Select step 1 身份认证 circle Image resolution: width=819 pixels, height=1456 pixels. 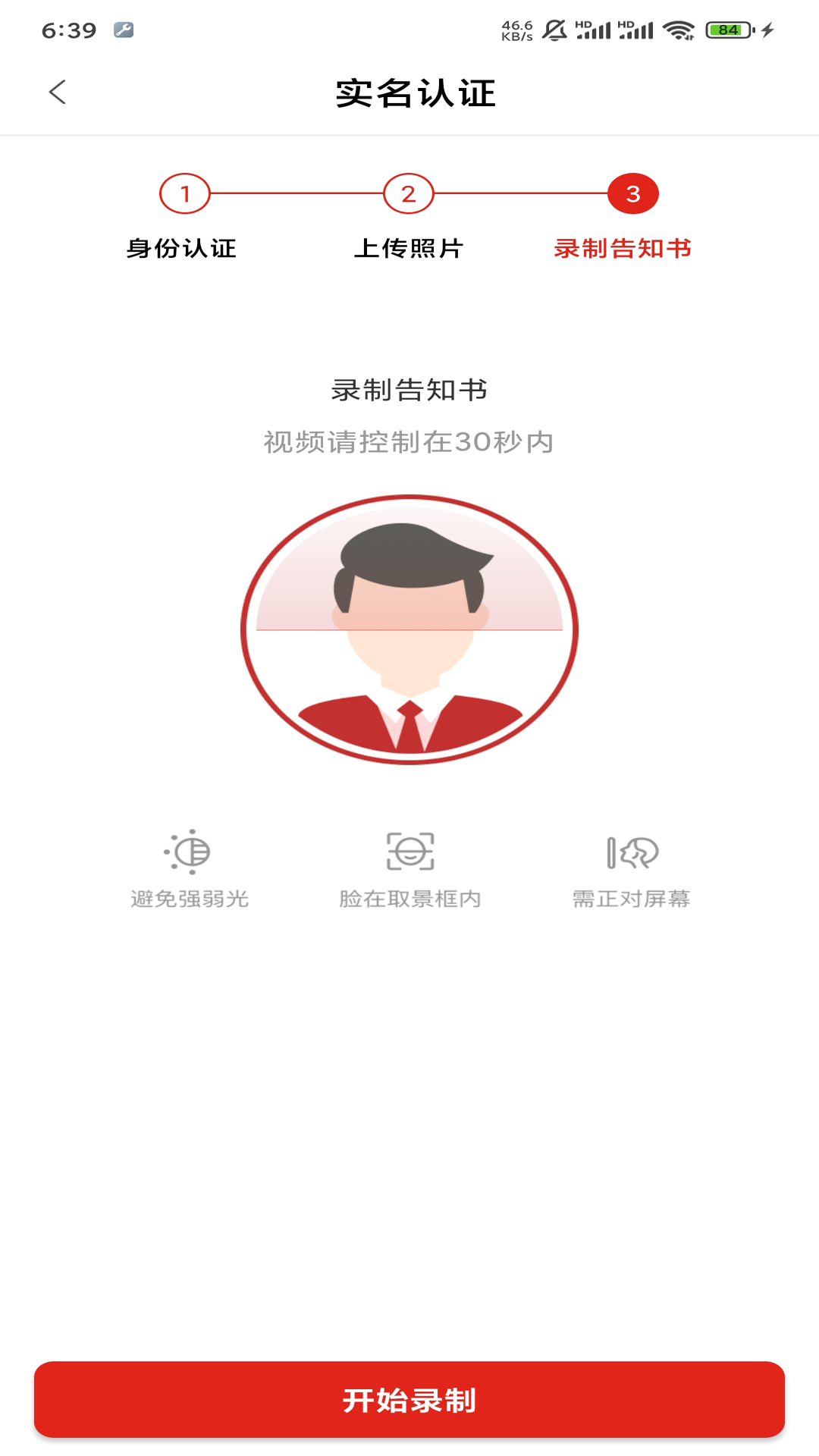pos(186,194)
